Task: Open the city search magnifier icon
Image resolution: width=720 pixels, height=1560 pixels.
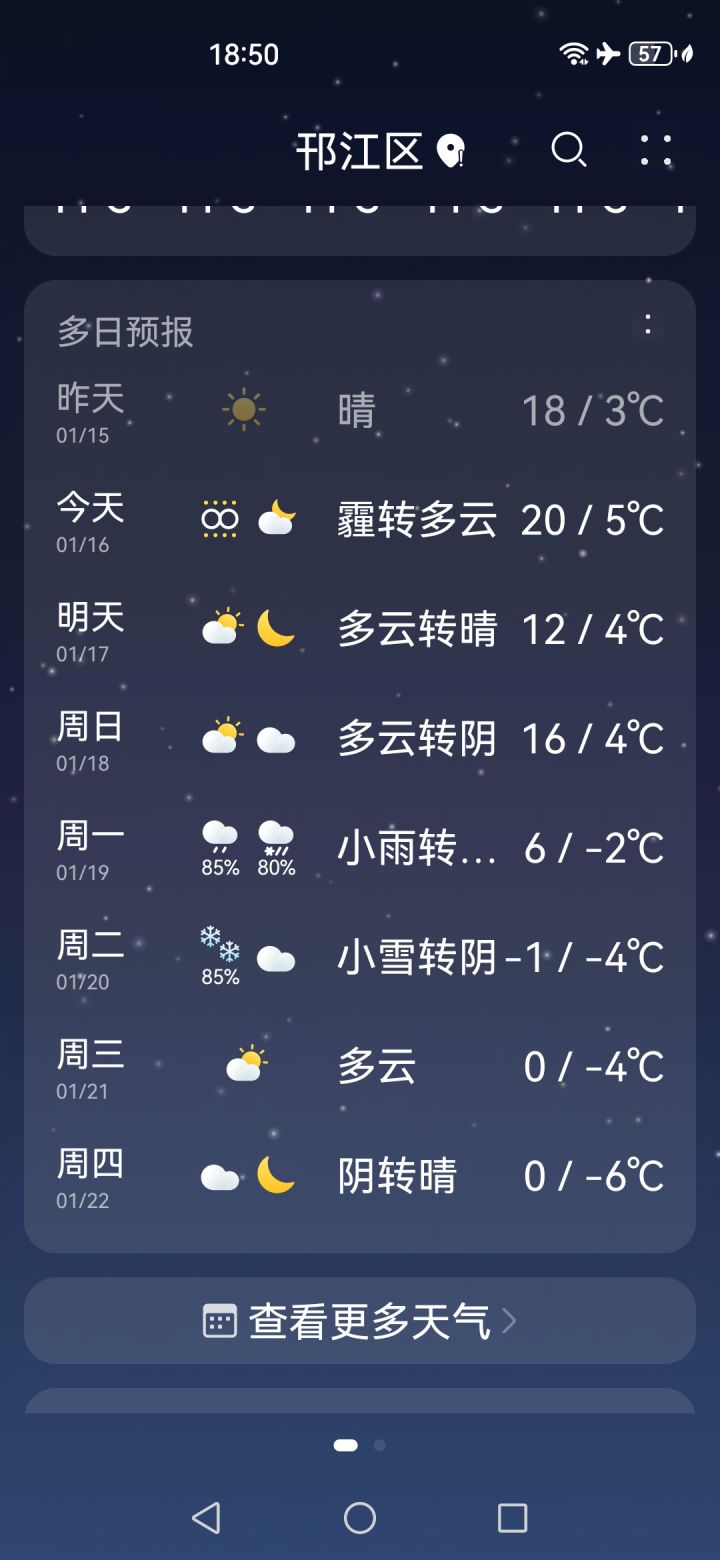Action: (x=569, y=150)
